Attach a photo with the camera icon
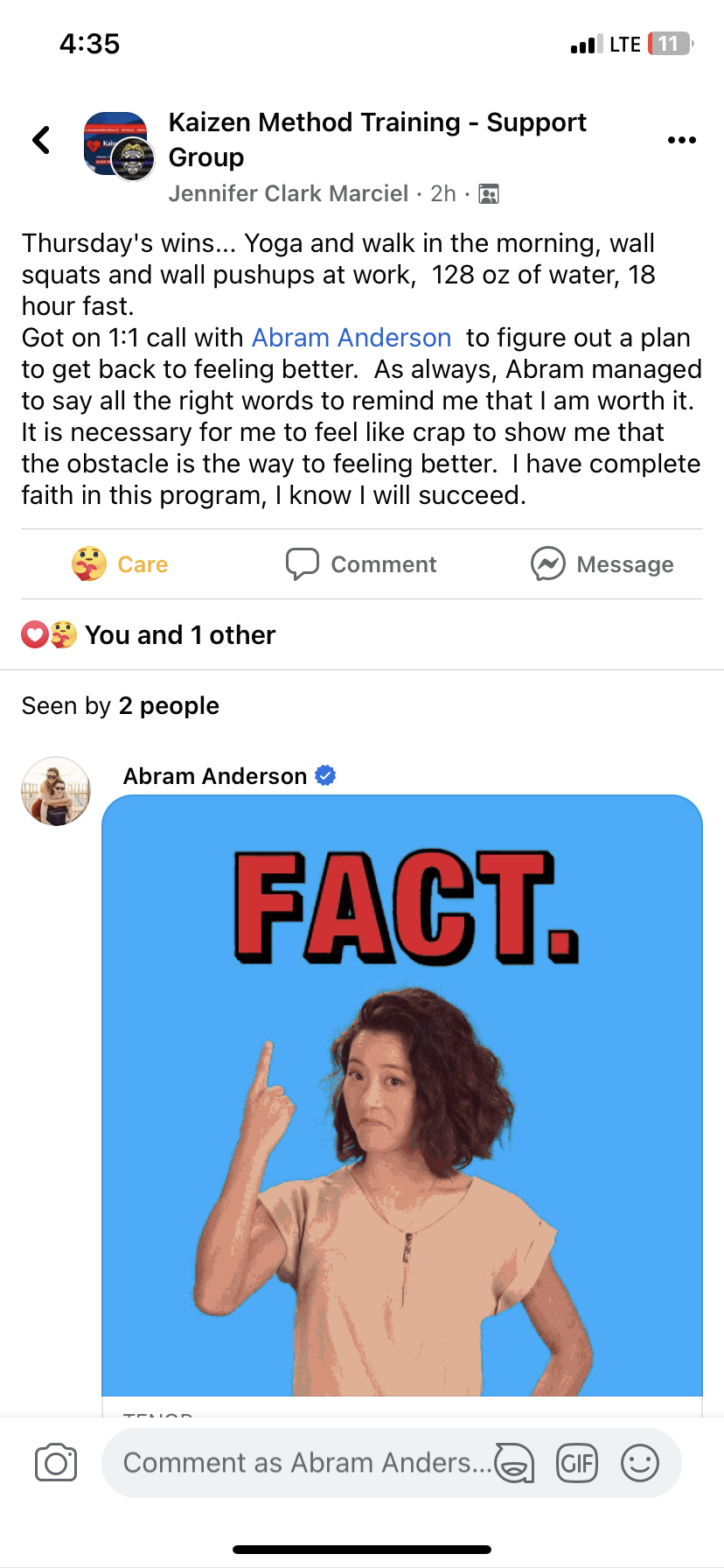This screenshot has width=724, height=1568. tap(56, 1463)
